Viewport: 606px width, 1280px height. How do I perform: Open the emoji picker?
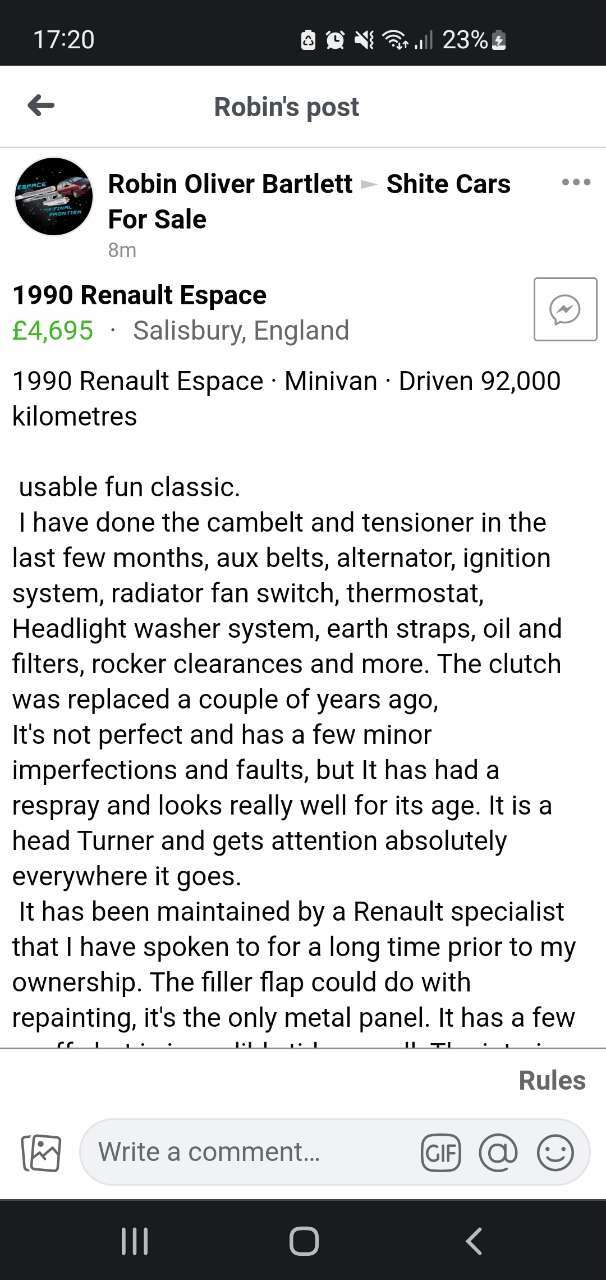(555, 1153)
